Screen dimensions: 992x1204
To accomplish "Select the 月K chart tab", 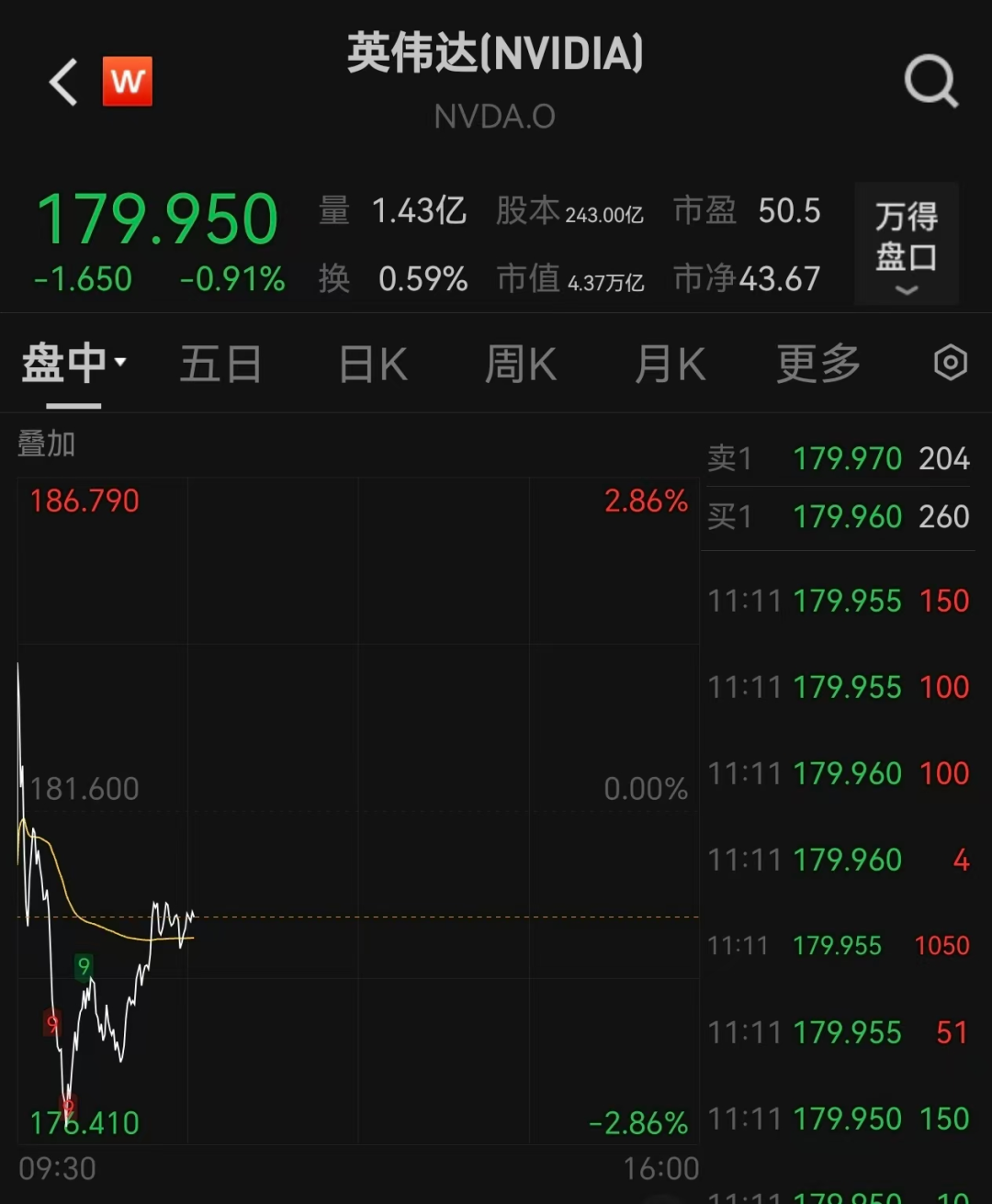I will [x=670, y=365].
